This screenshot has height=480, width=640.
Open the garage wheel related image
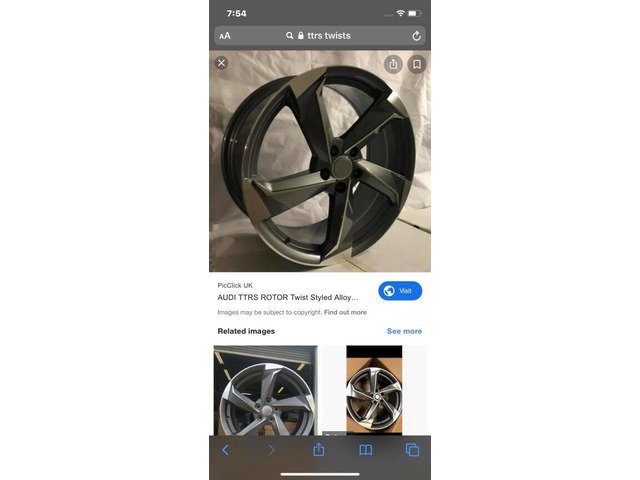265,390
